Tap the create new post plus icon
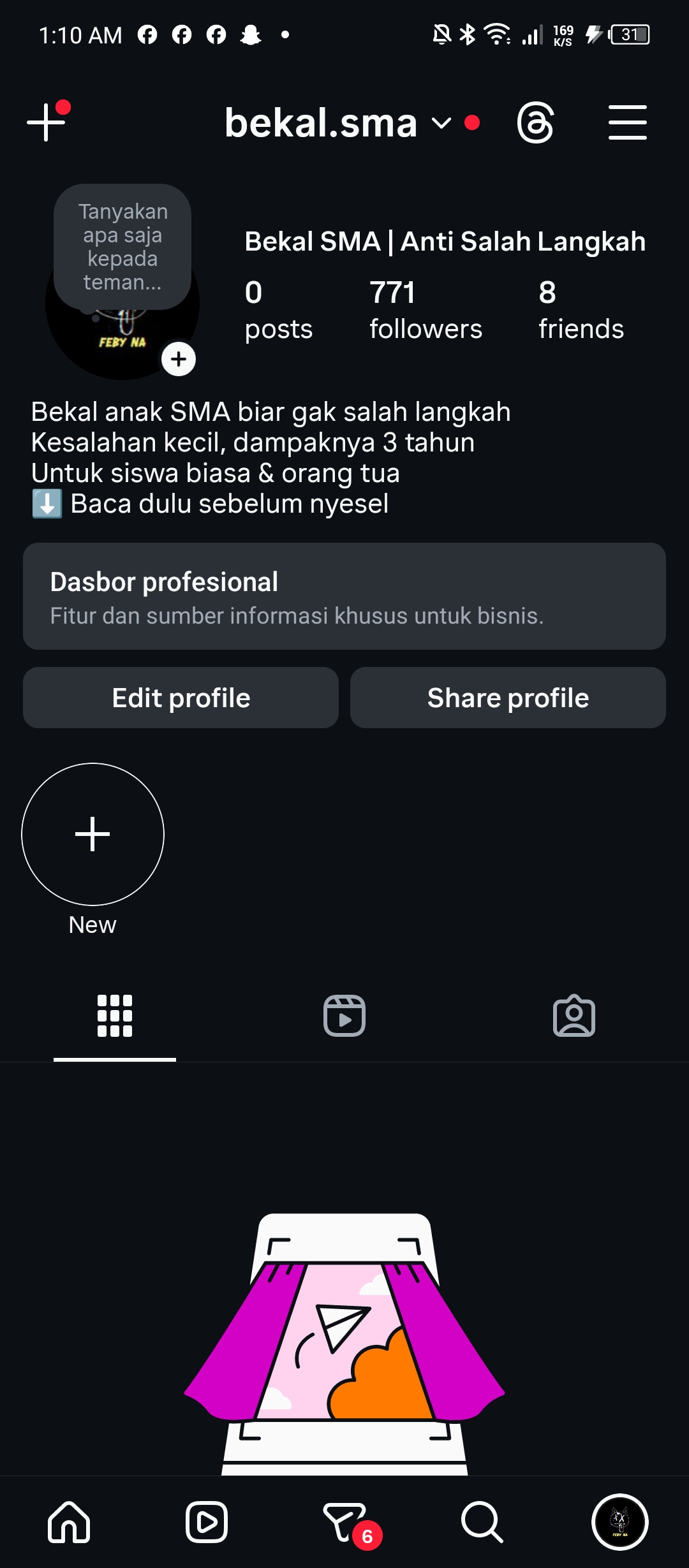The height and width of the screenshot is (1568, 689). tap(47, 122)
